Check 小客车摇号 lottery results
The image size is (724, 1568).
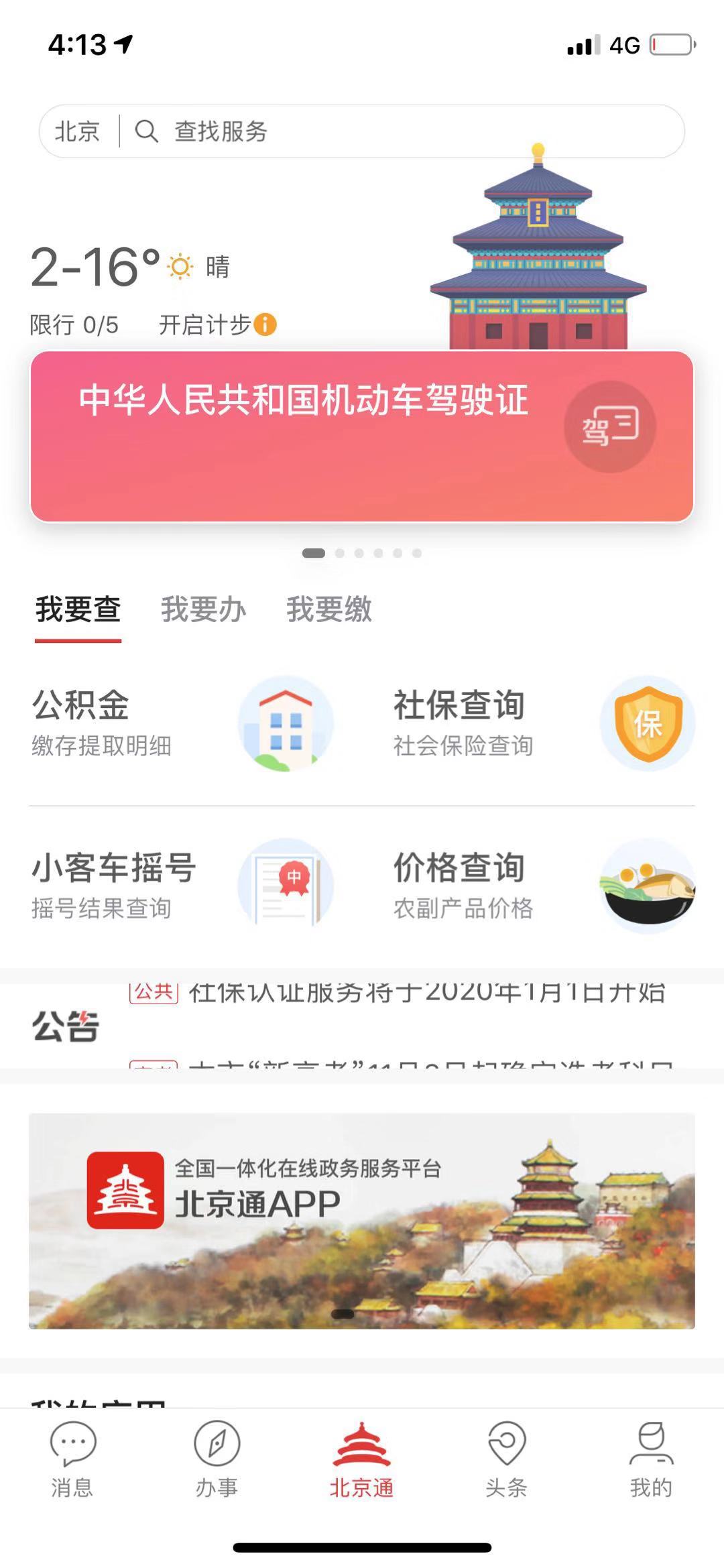coord(182,885)
